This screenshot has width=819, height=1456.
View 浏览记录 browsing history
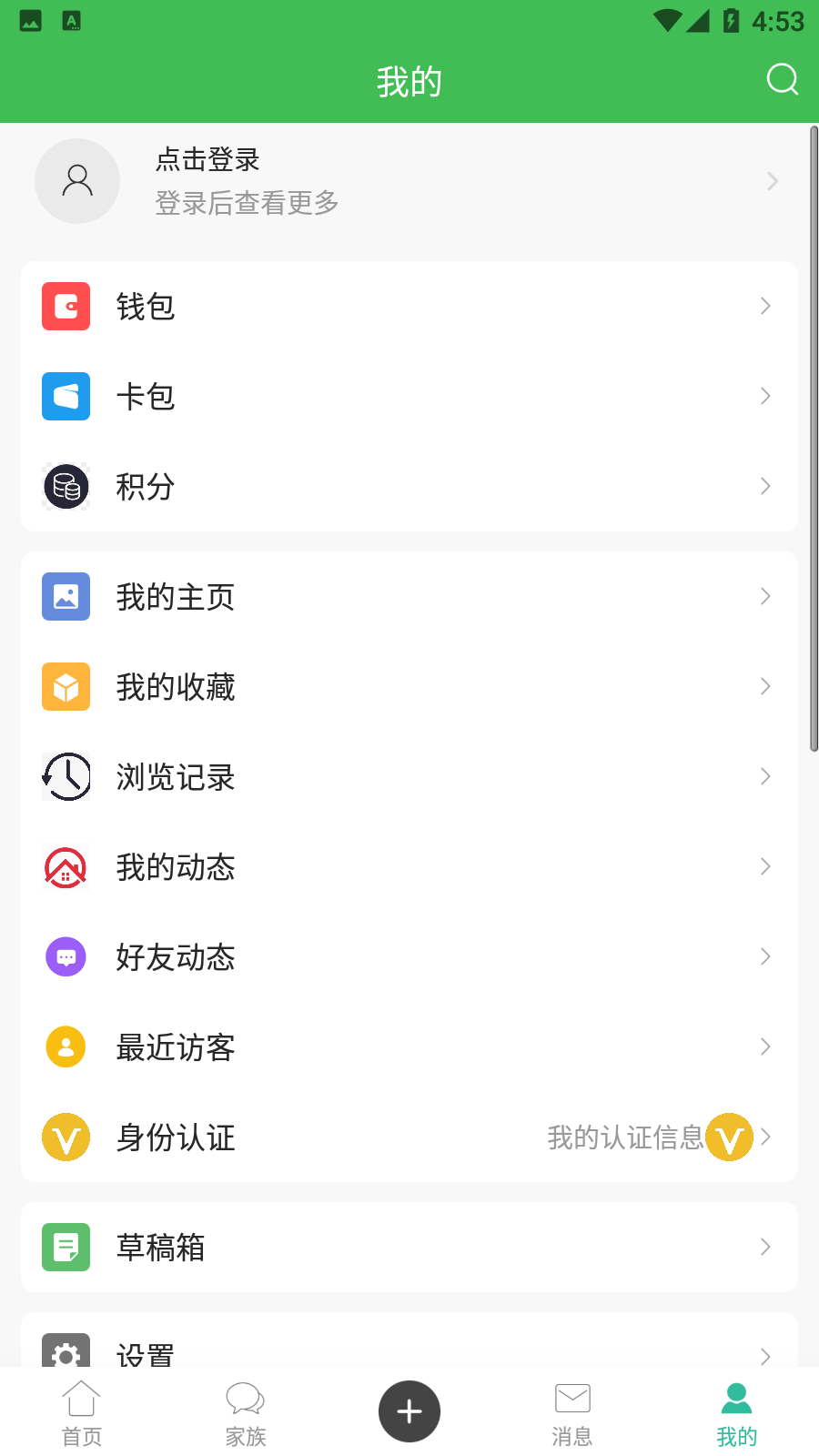[x=409, y=777]
